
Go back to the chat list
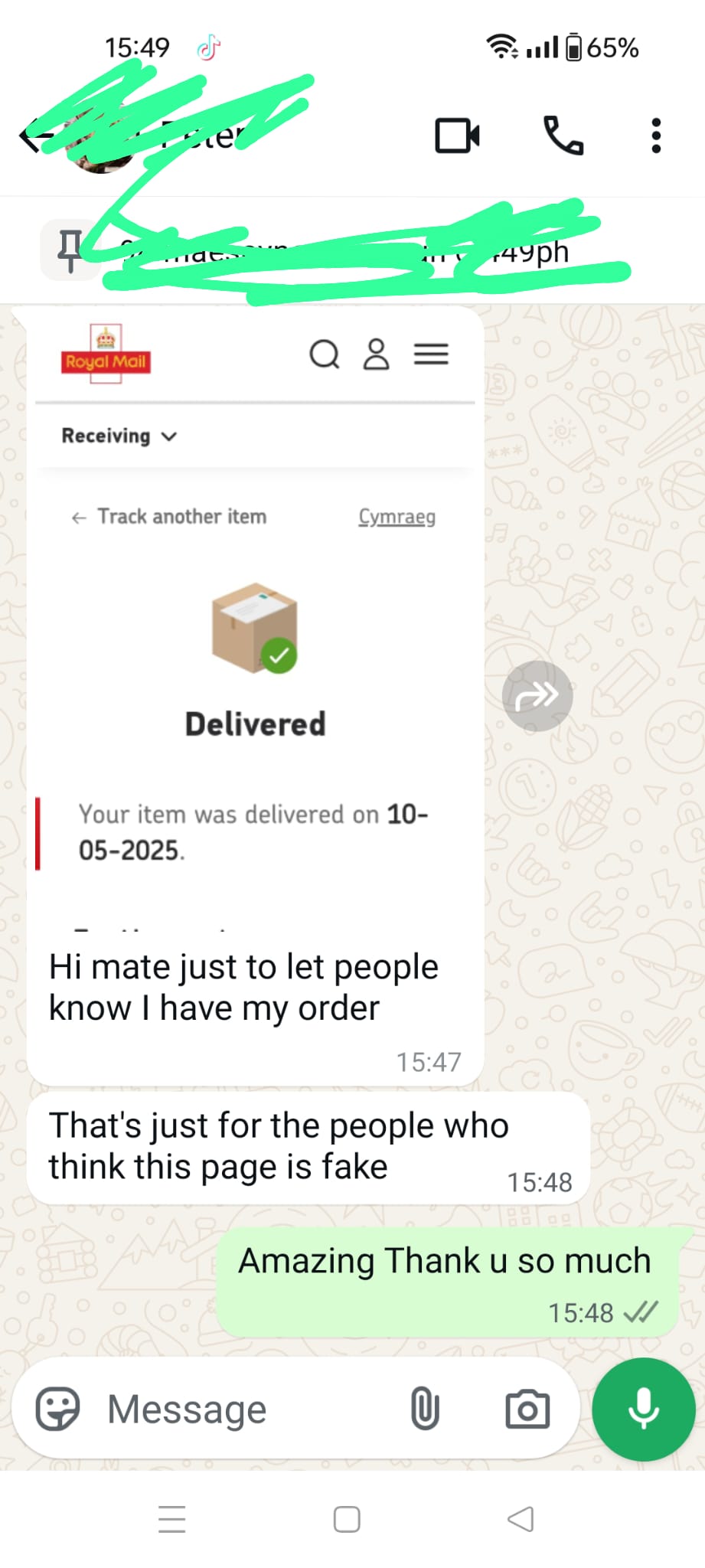[x=32, y=137]
